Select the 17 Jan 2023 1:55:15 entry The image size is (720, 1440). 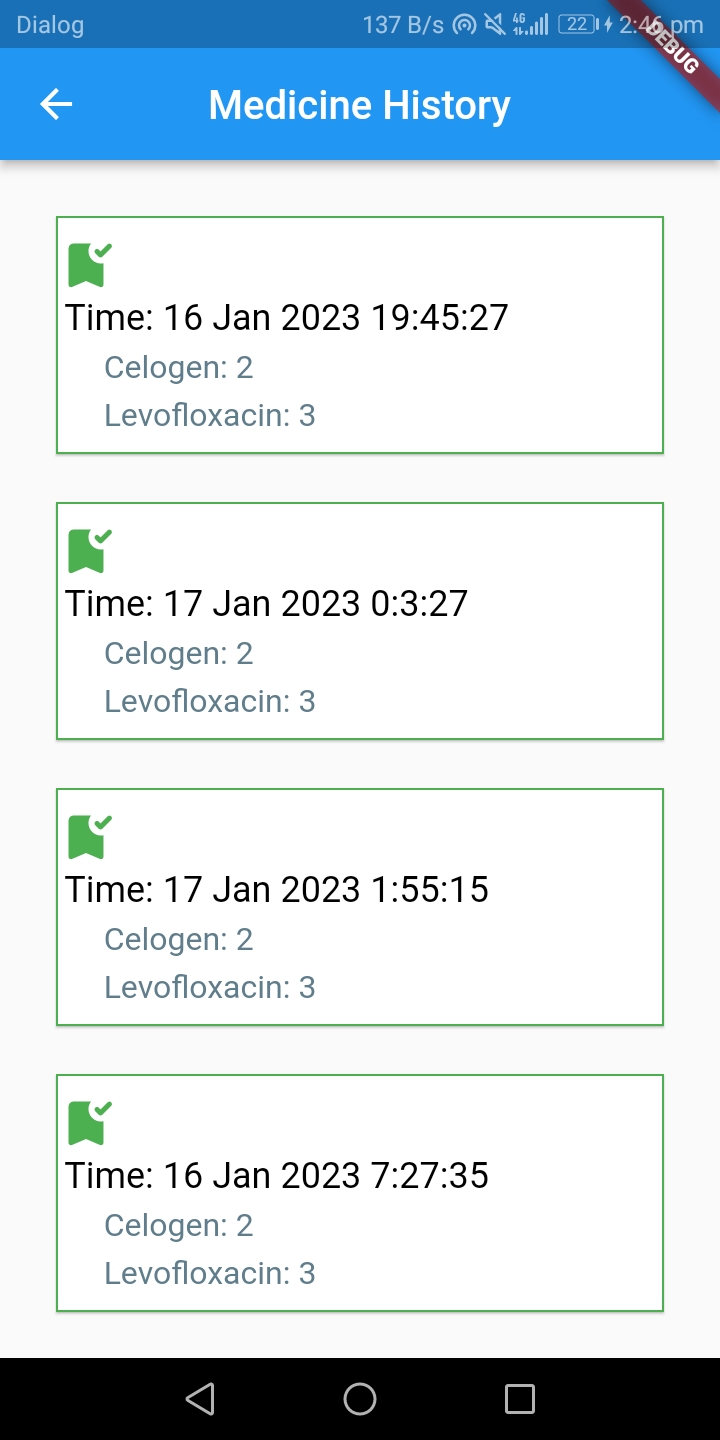(x=360, y=907)
